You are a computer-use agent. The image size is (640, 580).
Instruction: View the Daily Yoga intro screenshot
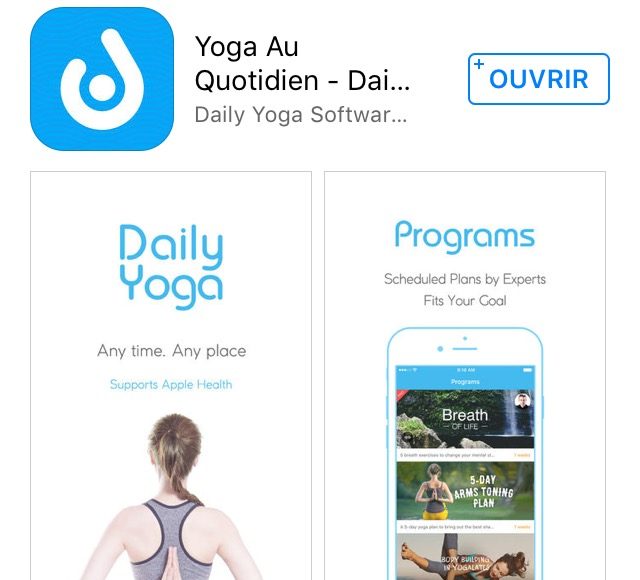pos(171,375)
